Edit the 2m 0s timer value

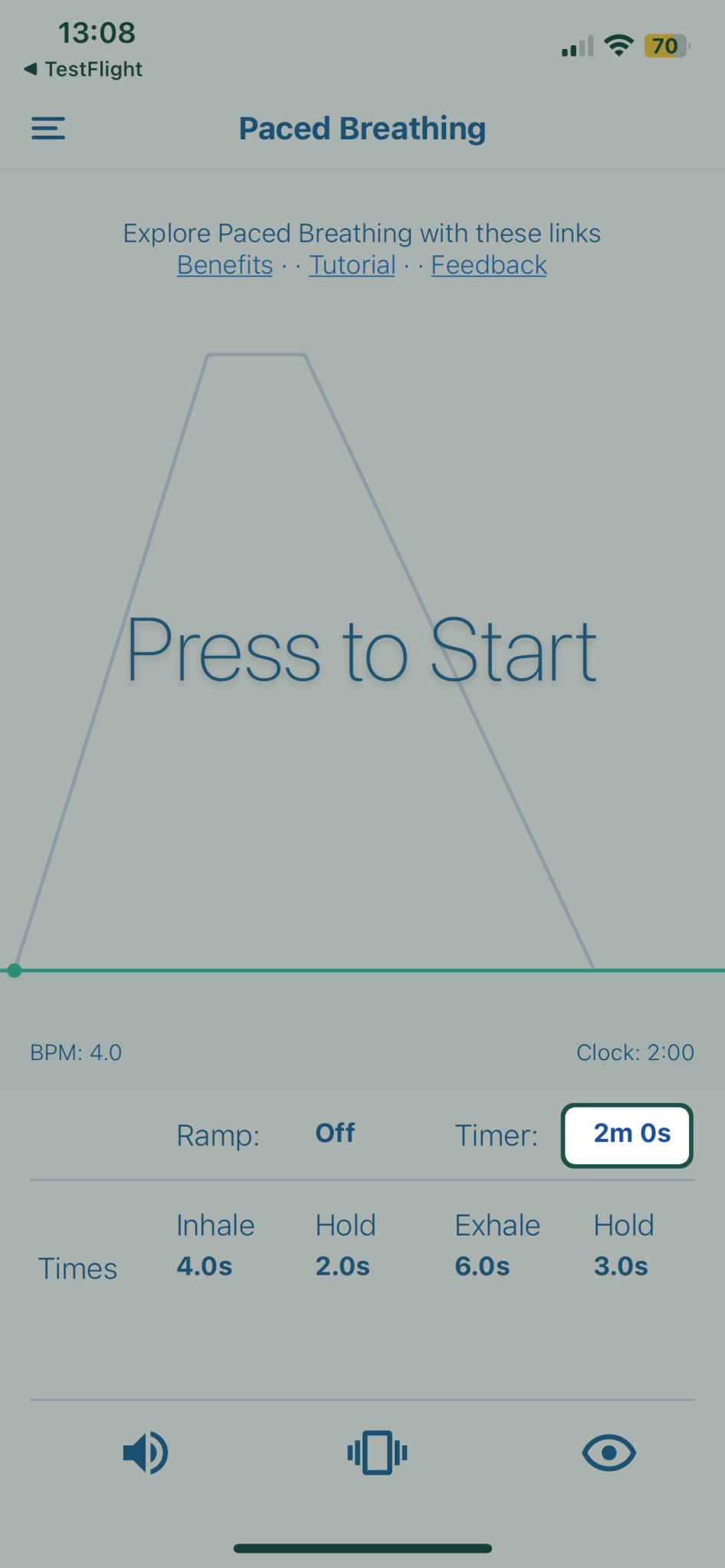click(x=627, y=1134)
